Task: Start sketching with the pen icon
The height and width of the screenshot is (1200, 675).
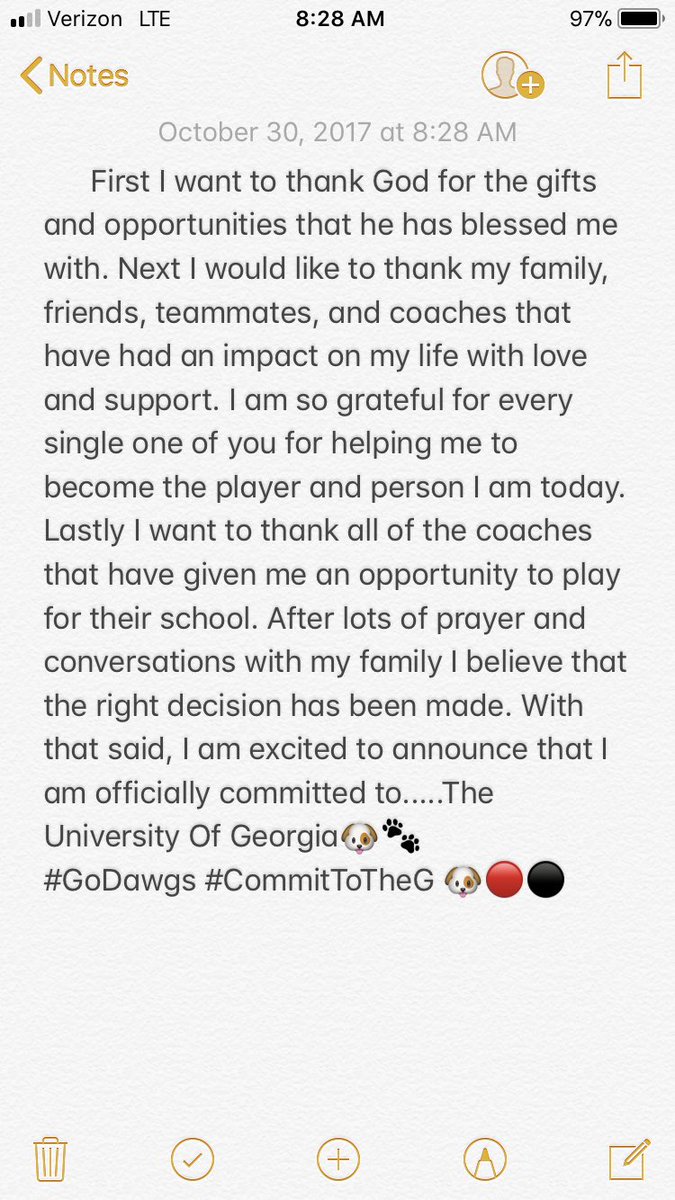Action: coord(485,1159)
